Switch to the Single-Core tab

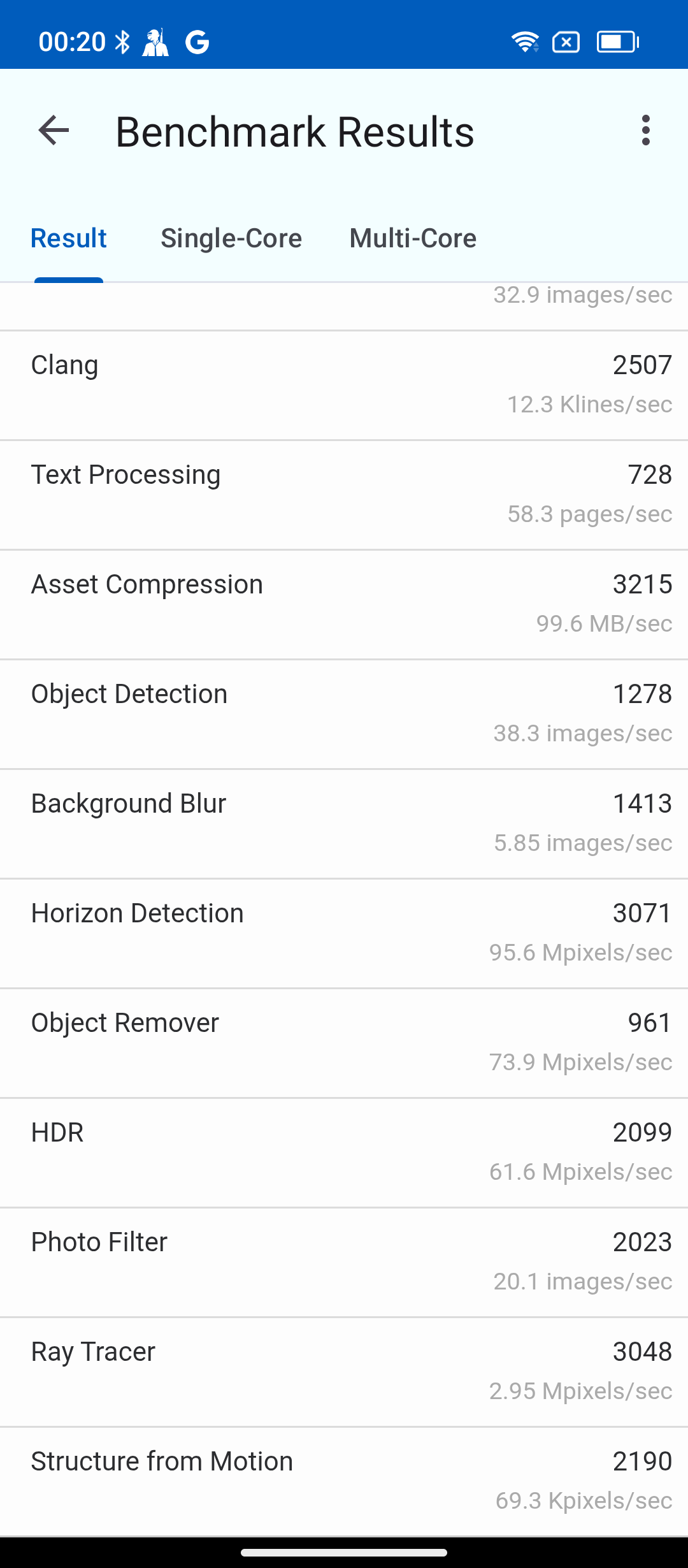tap(231, 238)
